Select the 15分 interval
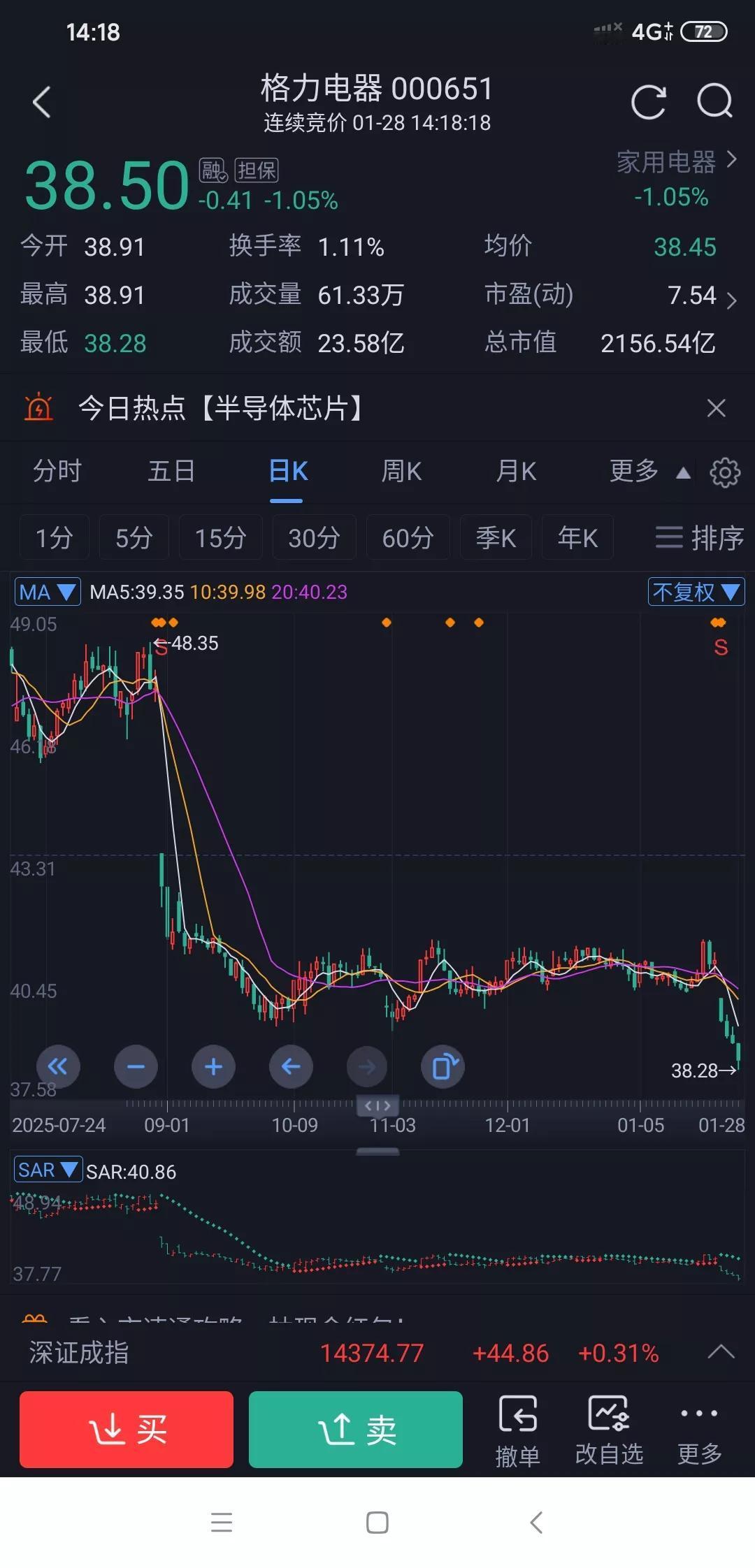The height and width of the screenshot is (1568, 755). 220,537
